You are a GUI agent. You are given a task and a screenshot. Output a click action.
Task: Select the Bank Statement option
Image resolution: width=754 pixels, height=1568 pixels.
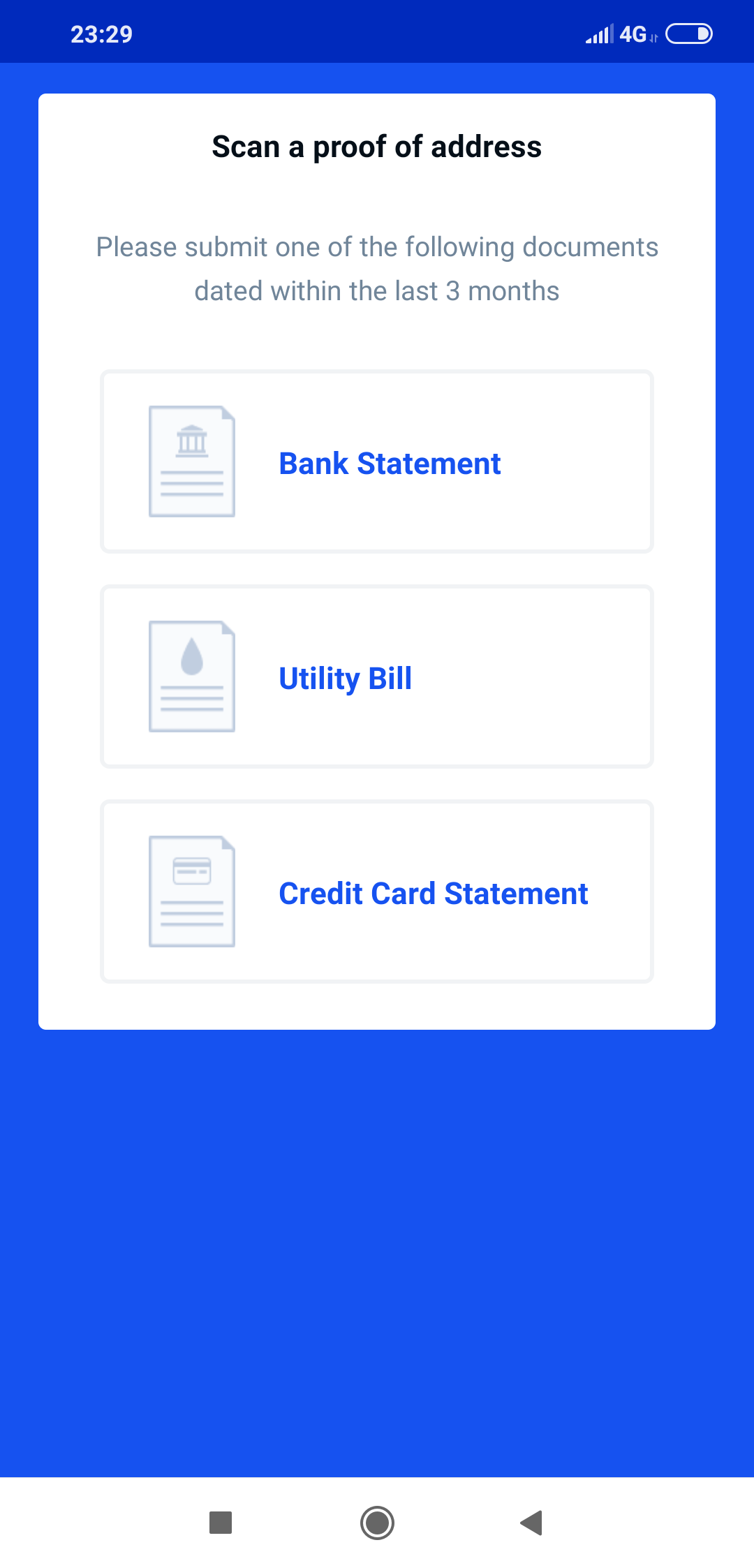pyautogui.click(x=377, y=461)
